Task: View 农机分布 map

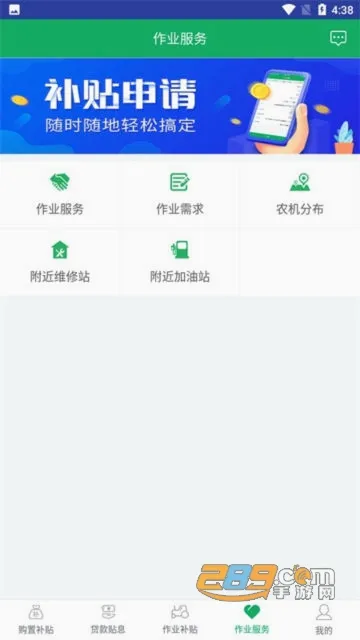Action: tap(300, 194)
